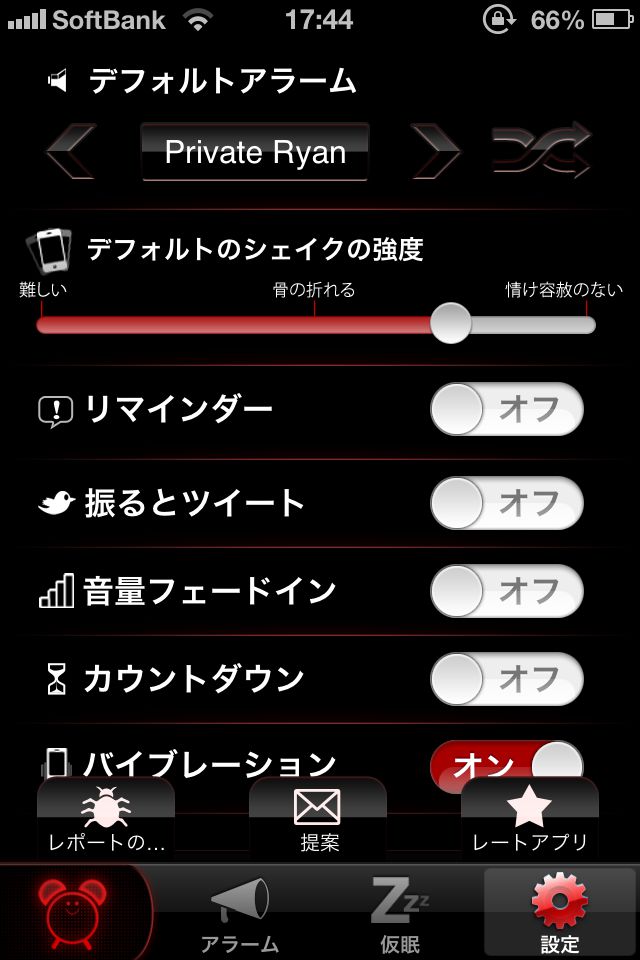Switch to the アラーム tab
This screenshot has width=640, height=960.
(239, 914)
